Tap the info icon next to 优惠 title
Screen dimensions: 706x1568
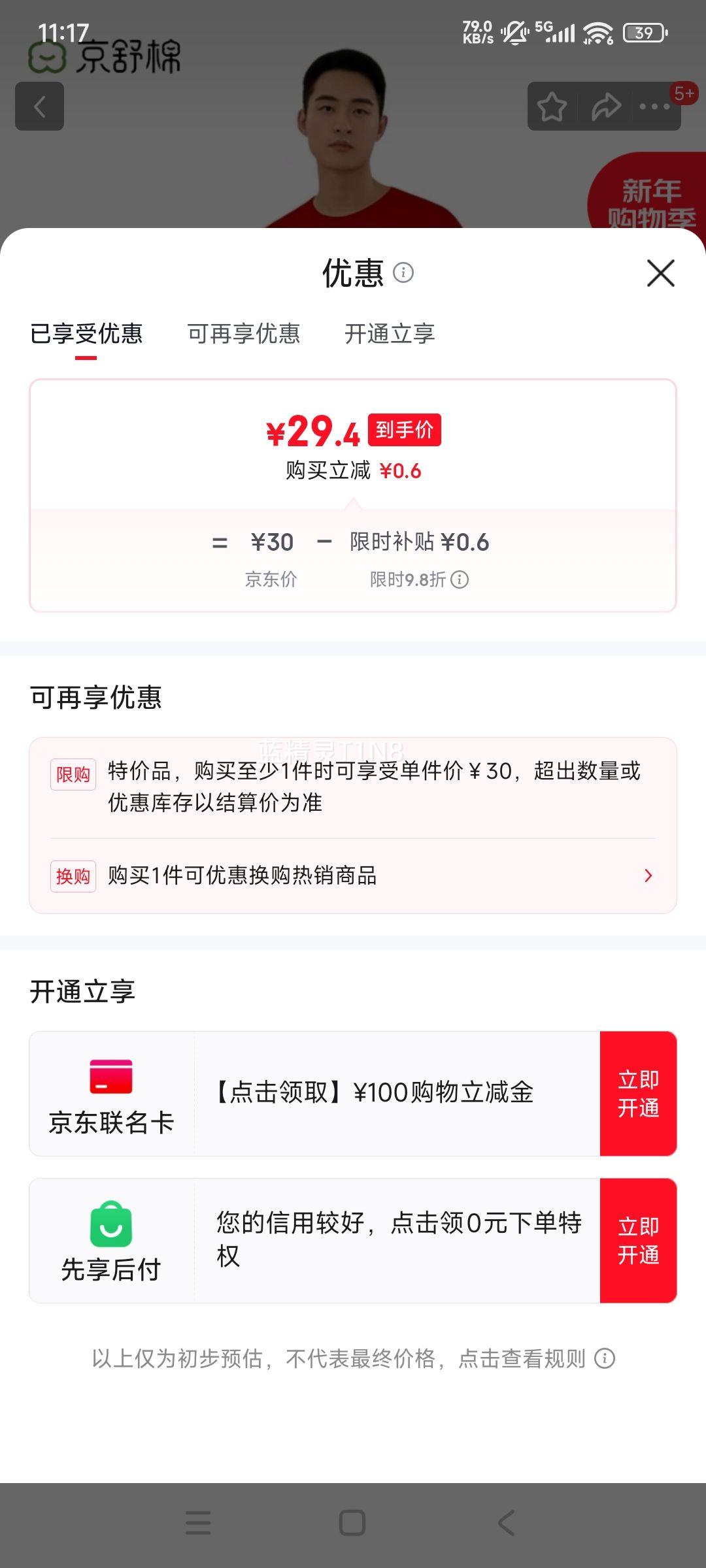[403, 272]
